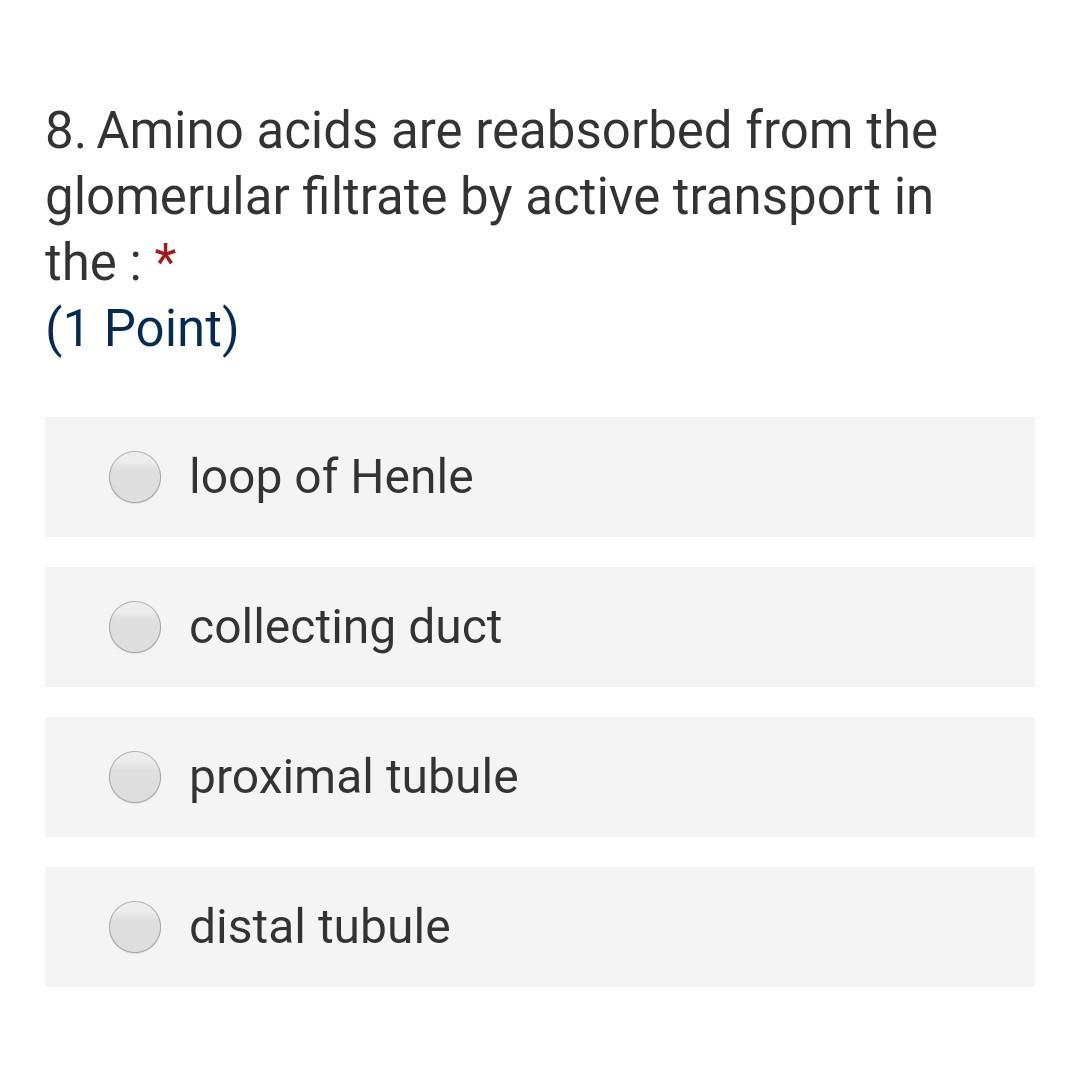Click the collecting duct option row
Screen dimensions: 1080x1085
tap(540, 627)
